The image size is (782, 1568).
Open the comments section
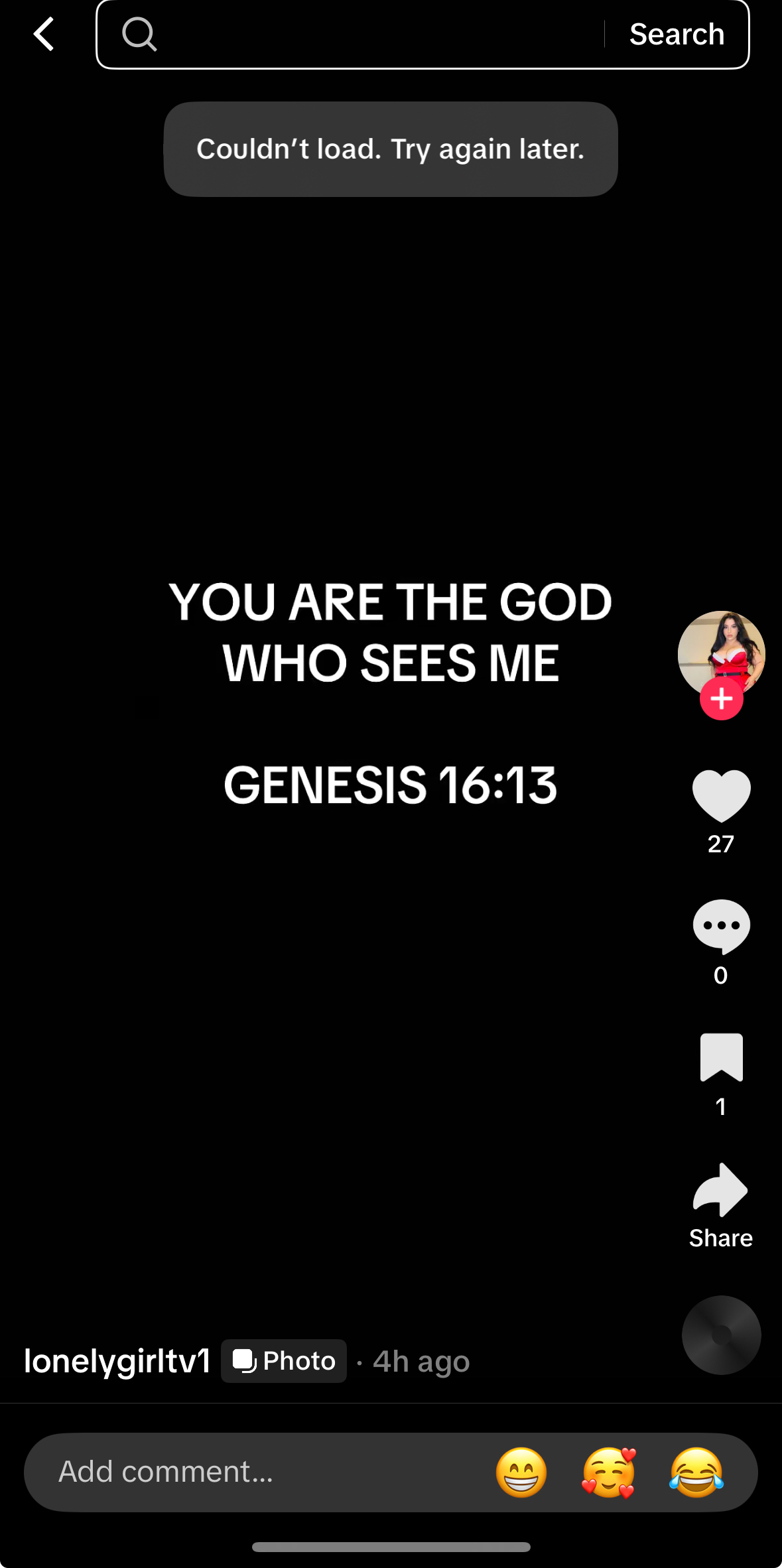(721, 926)
